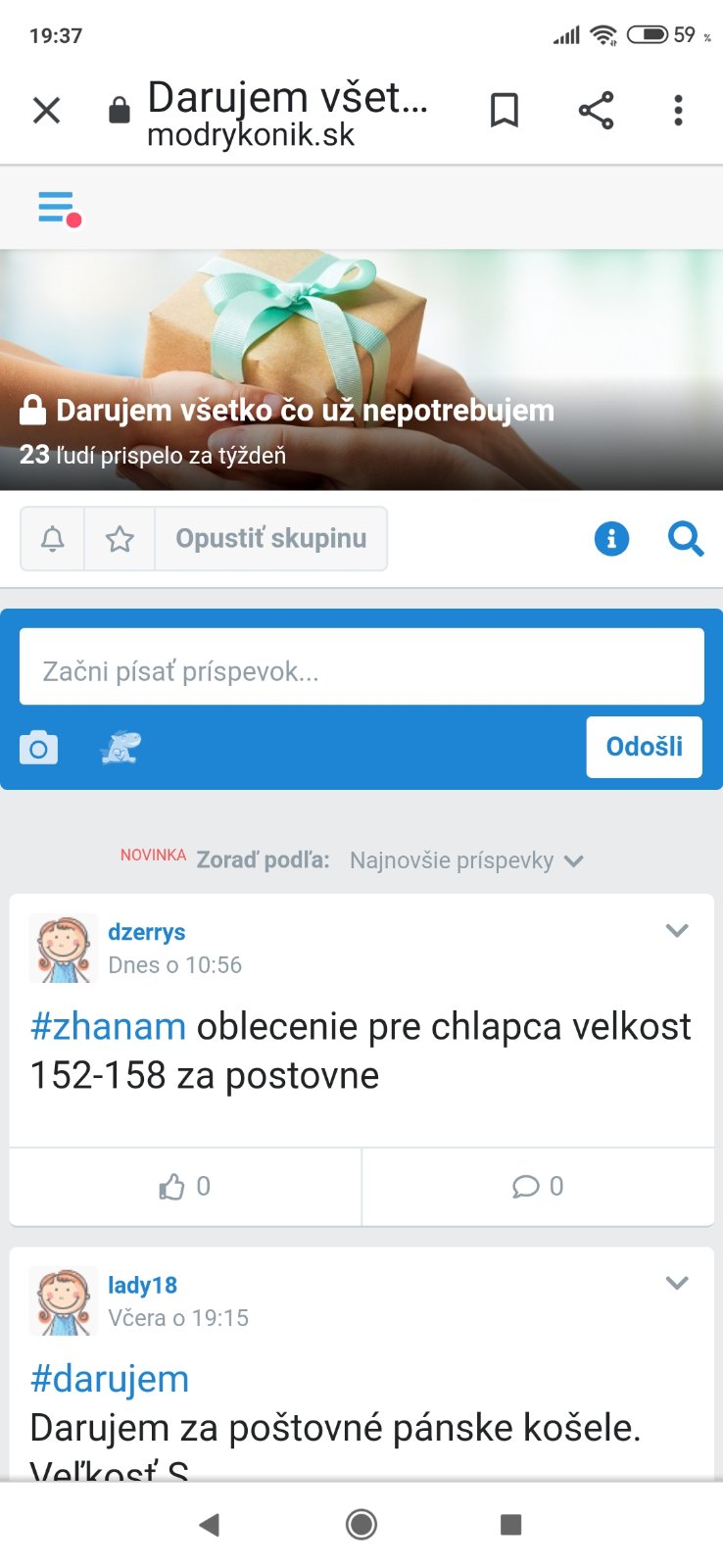Comment on dzerrys's post
723x1568 pixels.
click(538, 1187)
